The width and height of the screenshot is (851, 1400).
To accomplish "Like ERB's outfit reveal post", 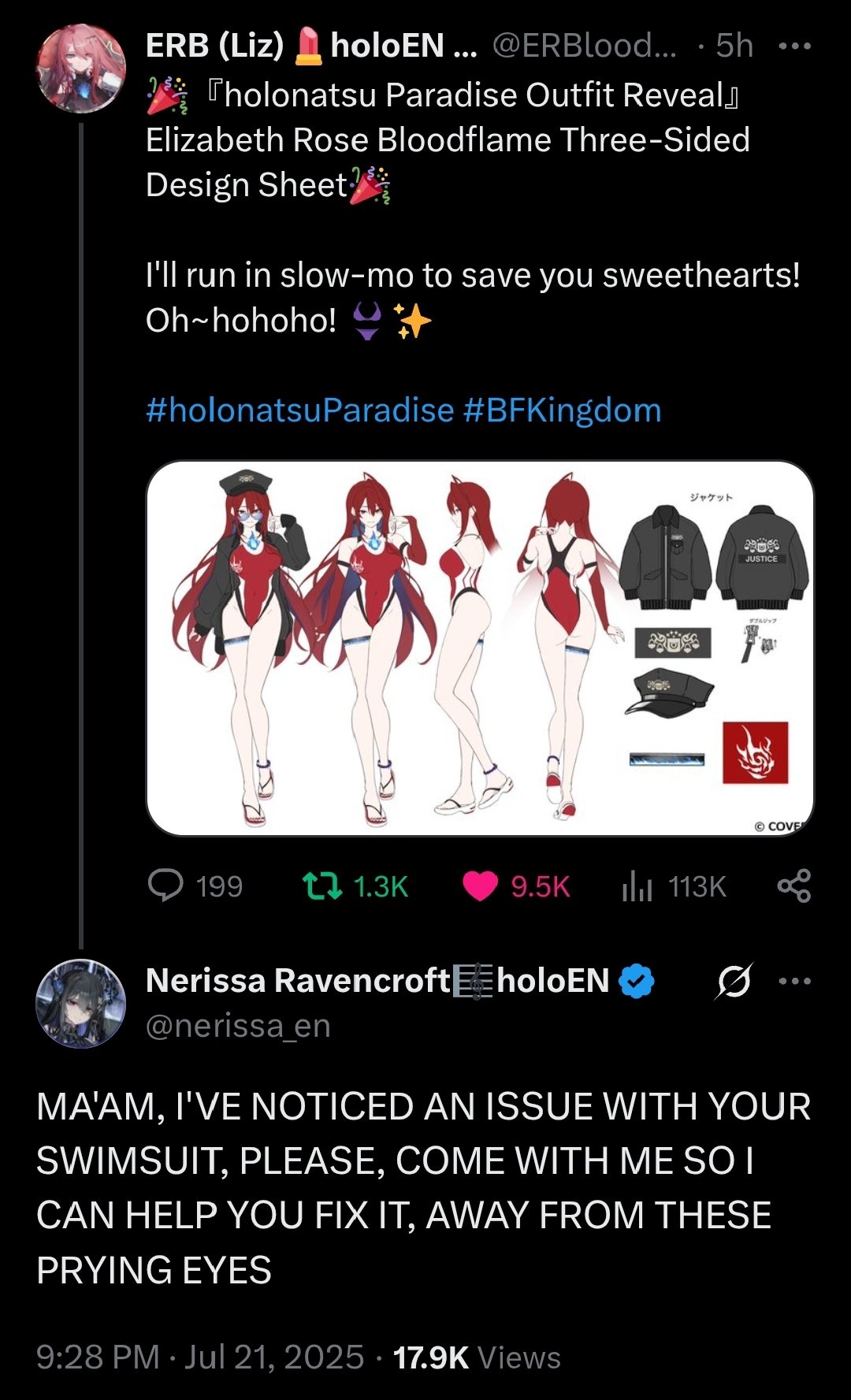I will 481,886.
